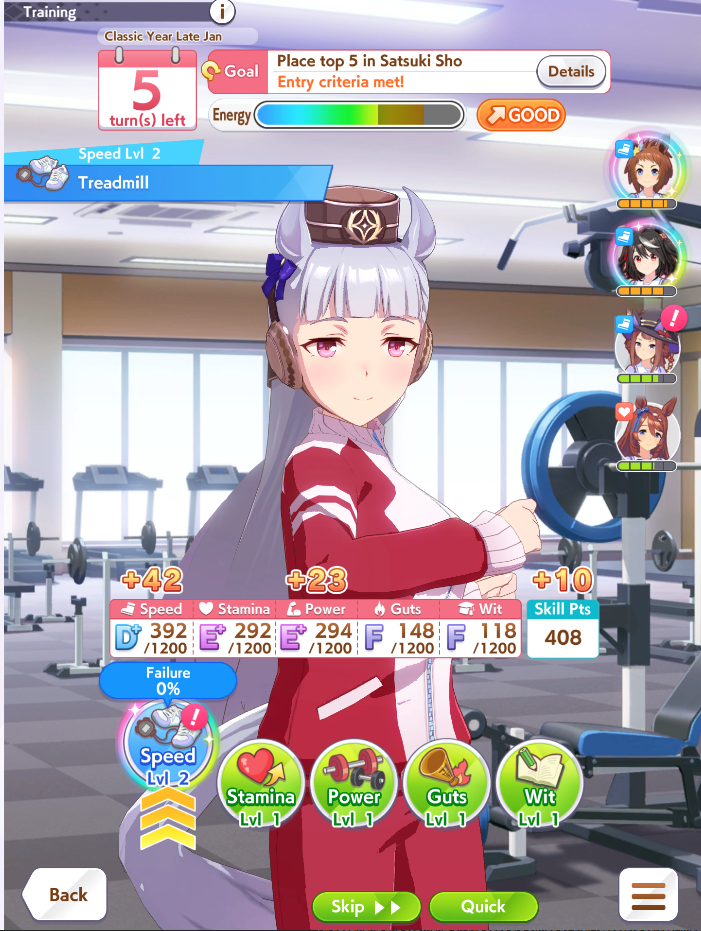Open Quick mode

[x=483, y=907]
